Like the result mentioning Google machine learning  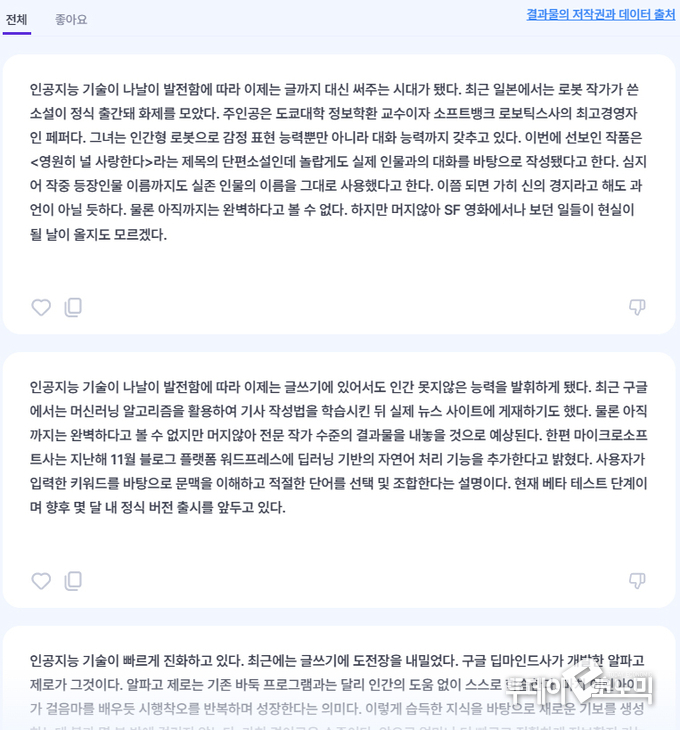(x=41, y=581)
